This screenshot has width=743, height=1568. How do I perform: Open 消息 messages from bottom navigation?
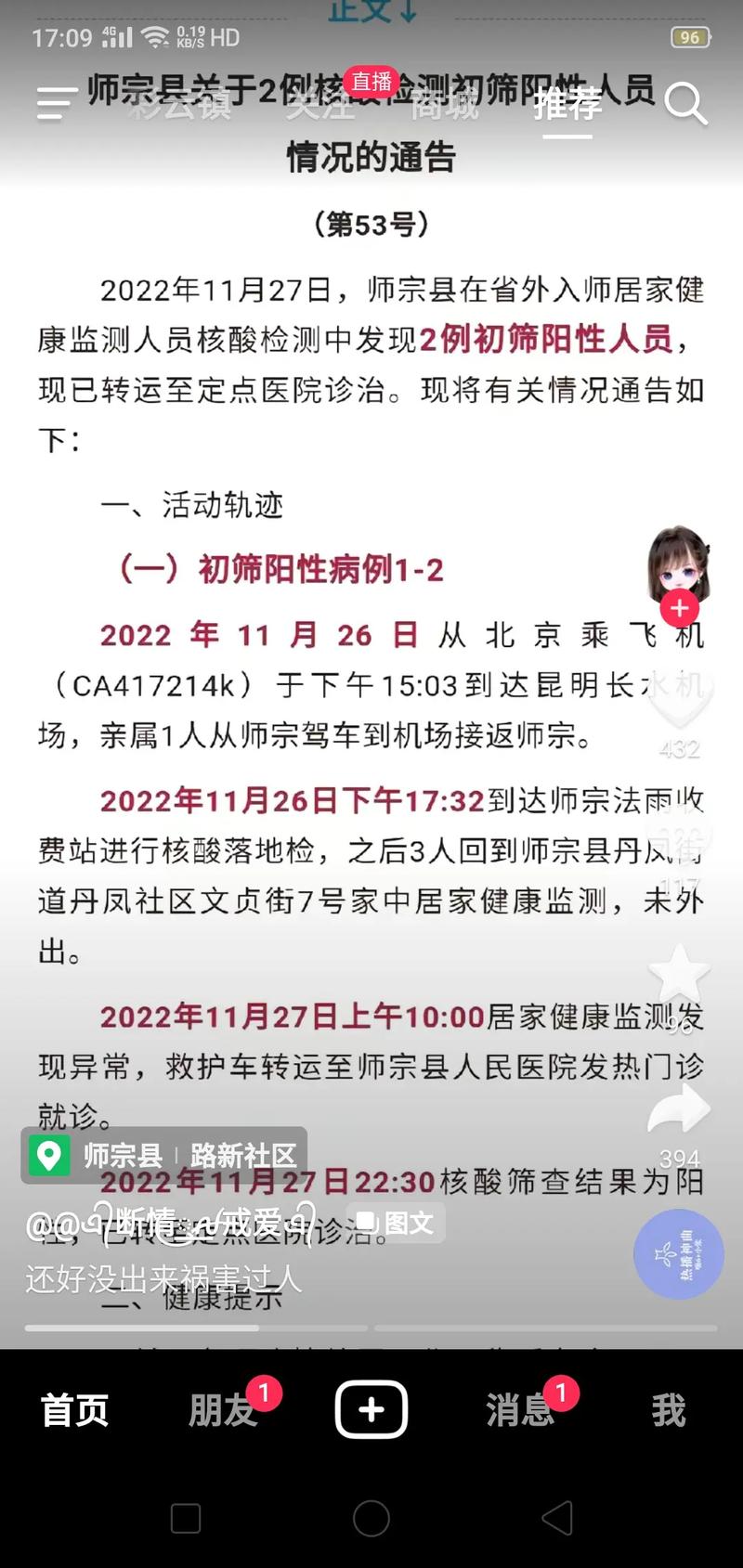520,1410
